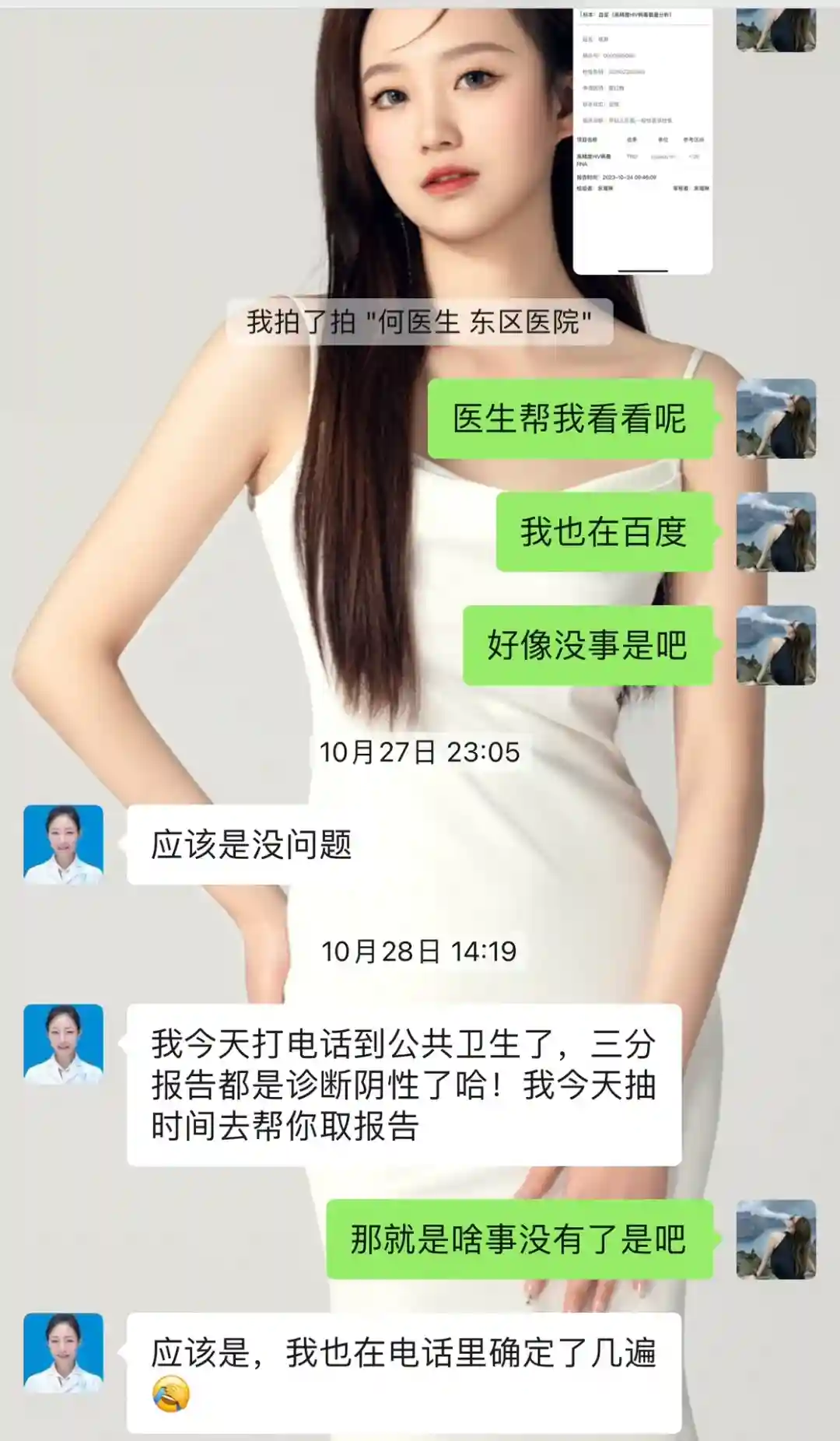
Task: Tap doctor's avatar beside 应该是没问题
Action: (x=63, y=844)
